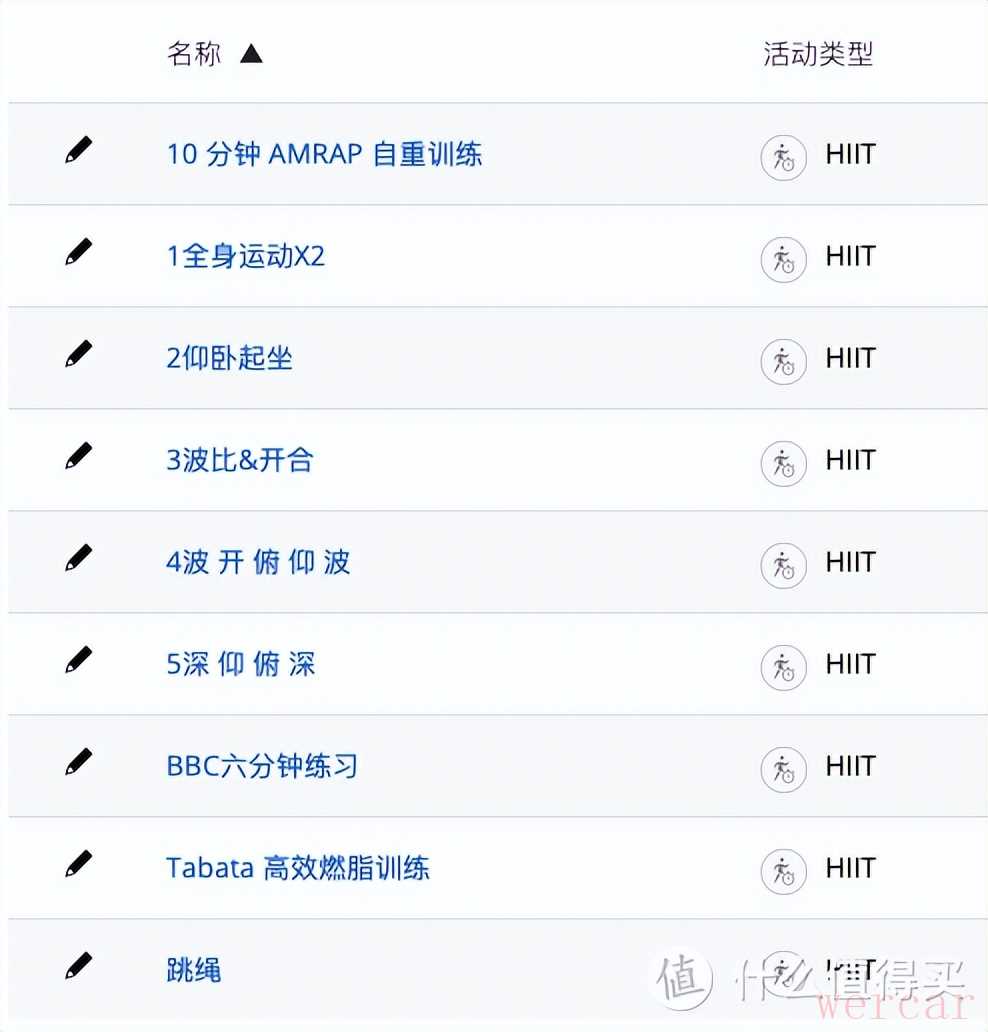Tap the pencil next to 2仰卧起坐

click(78, 355)
